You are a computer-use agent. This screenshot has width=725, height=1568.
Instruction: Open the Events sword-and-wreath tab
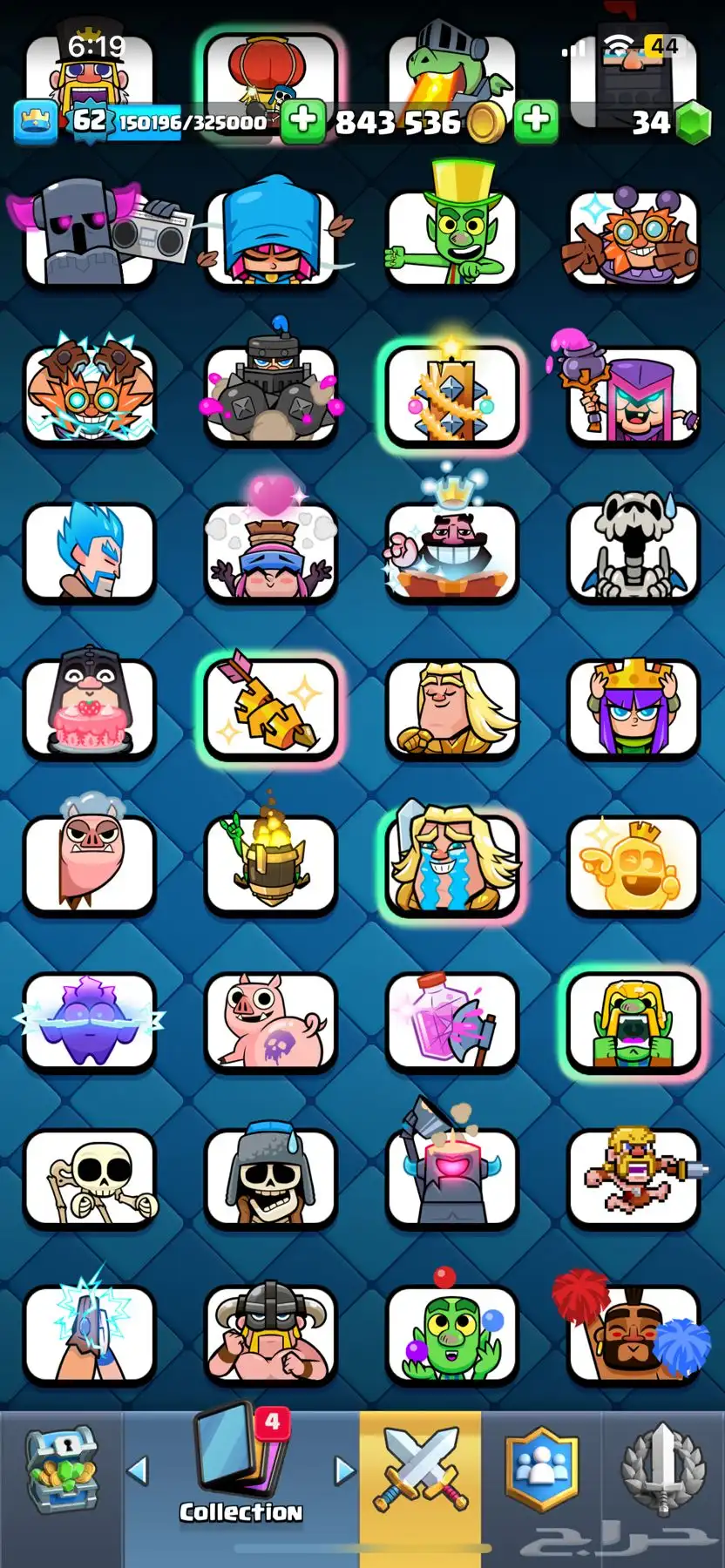[x=663, y=1470]
